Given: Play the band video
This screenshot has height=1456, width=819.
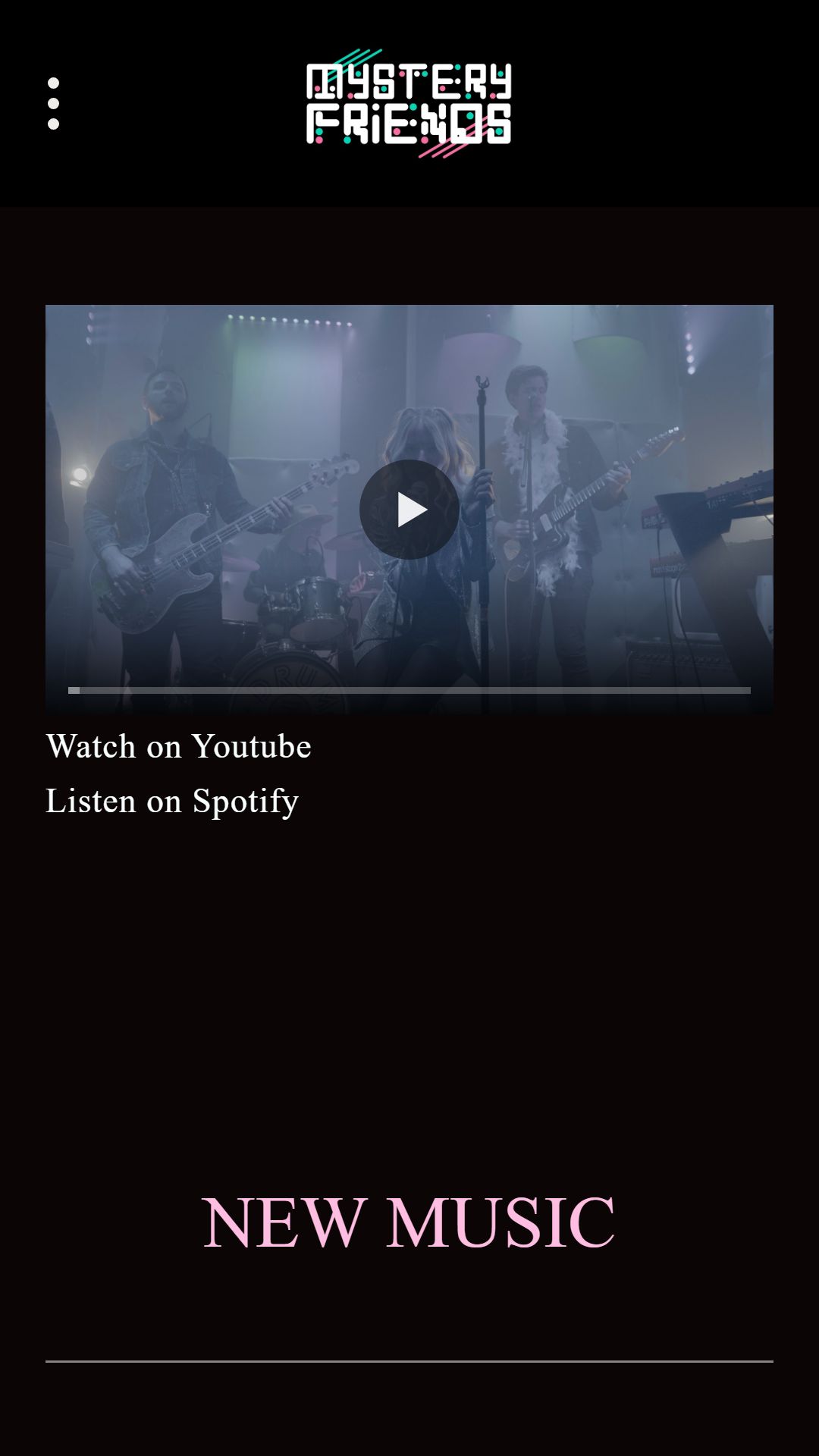Looking at the screenshot, I should 409,510.
